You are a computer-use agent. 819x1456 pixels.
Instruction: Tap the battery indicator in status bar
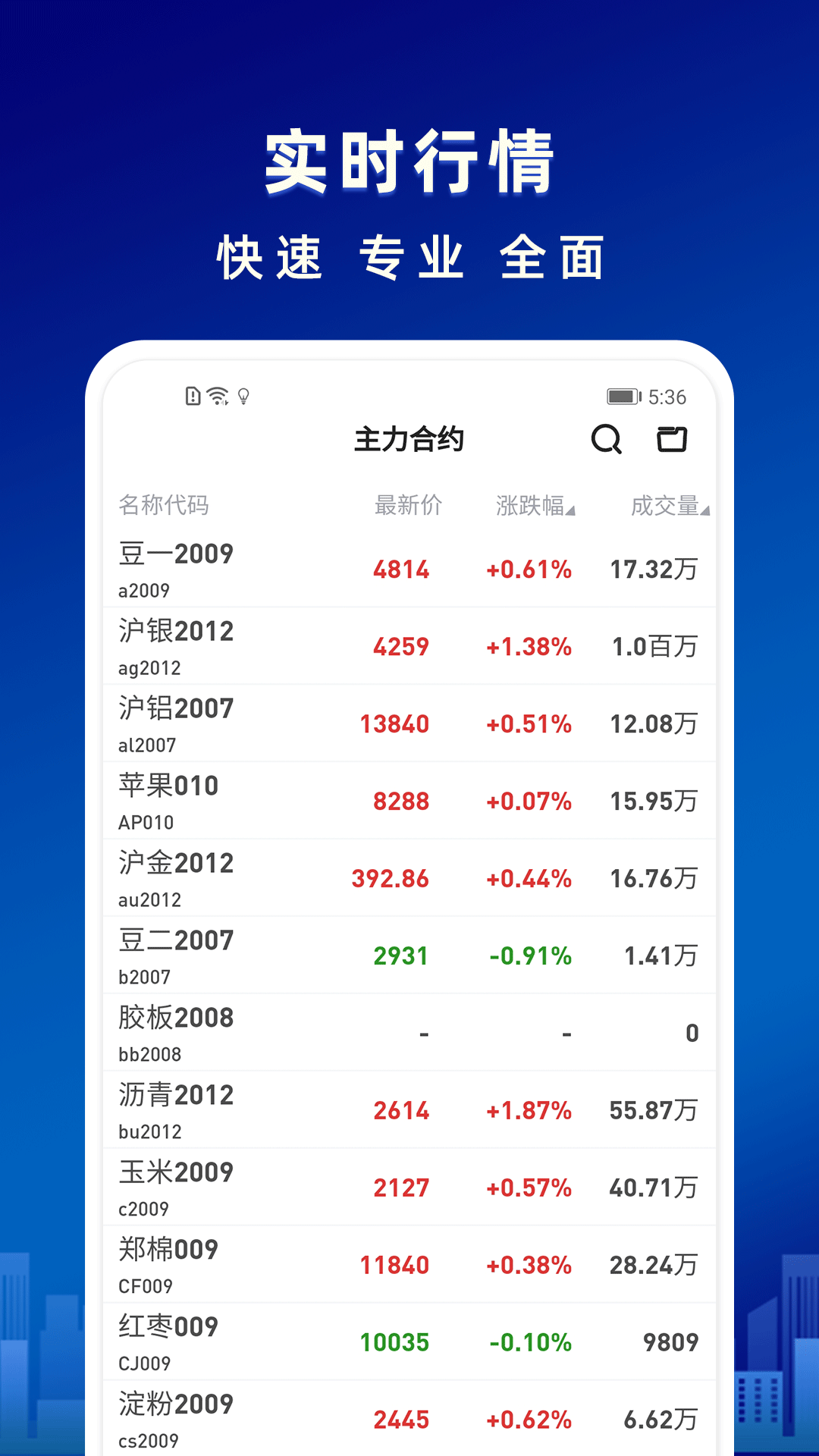(622, 394)
